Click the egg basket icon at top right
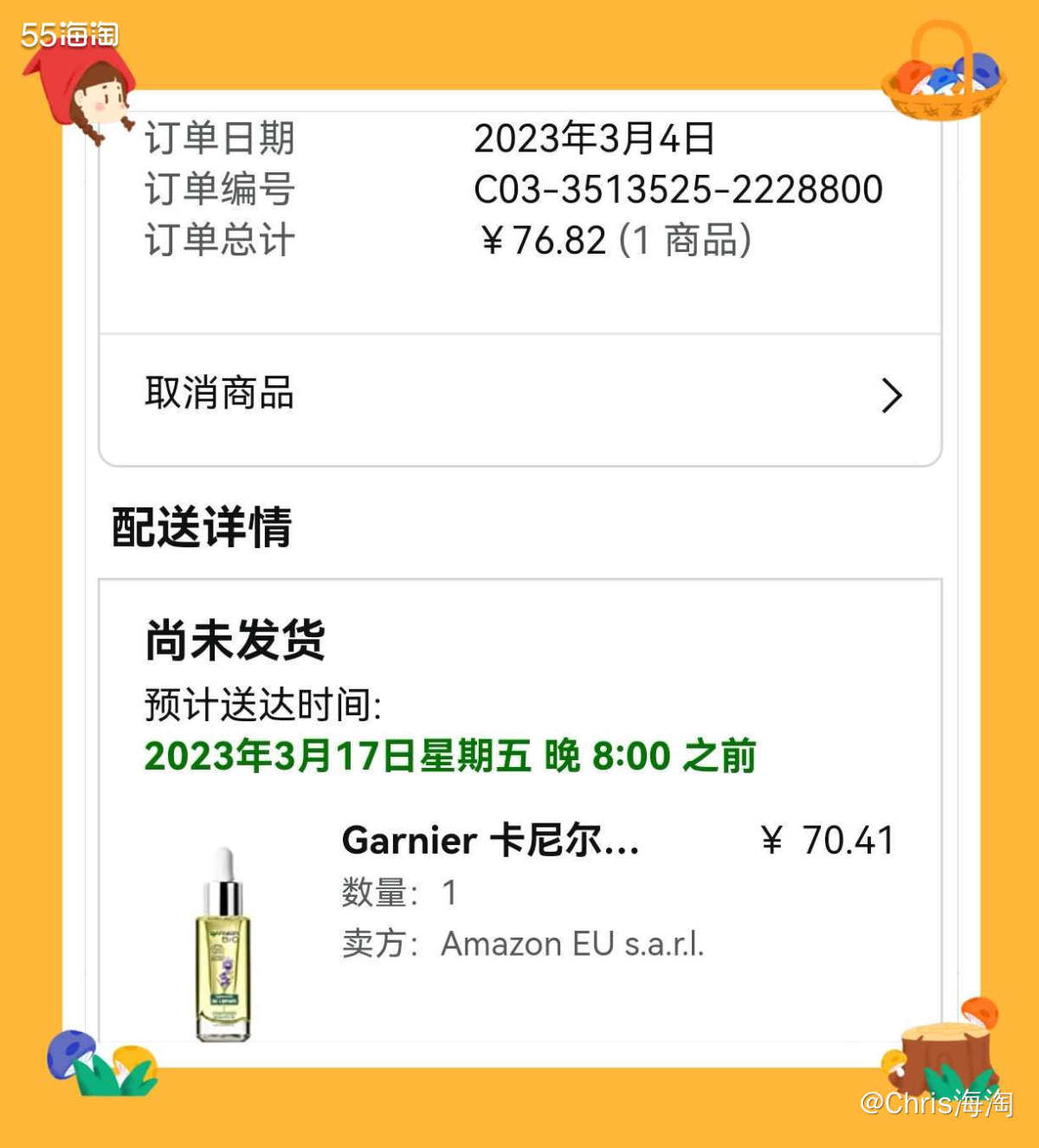Screen dimensions: 1039x1148 tap(944, 69)
